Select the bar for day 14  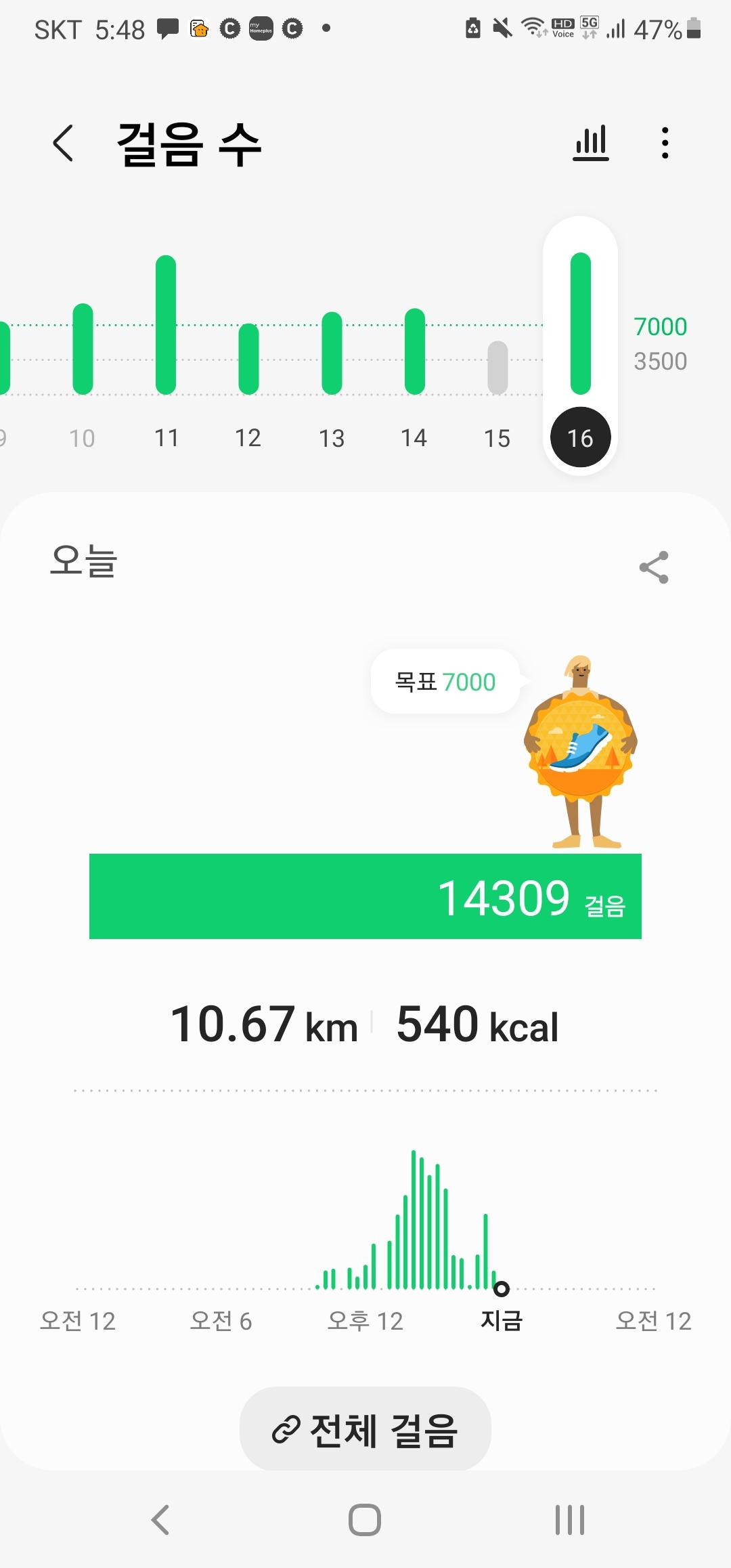click(x=414, y=351)
